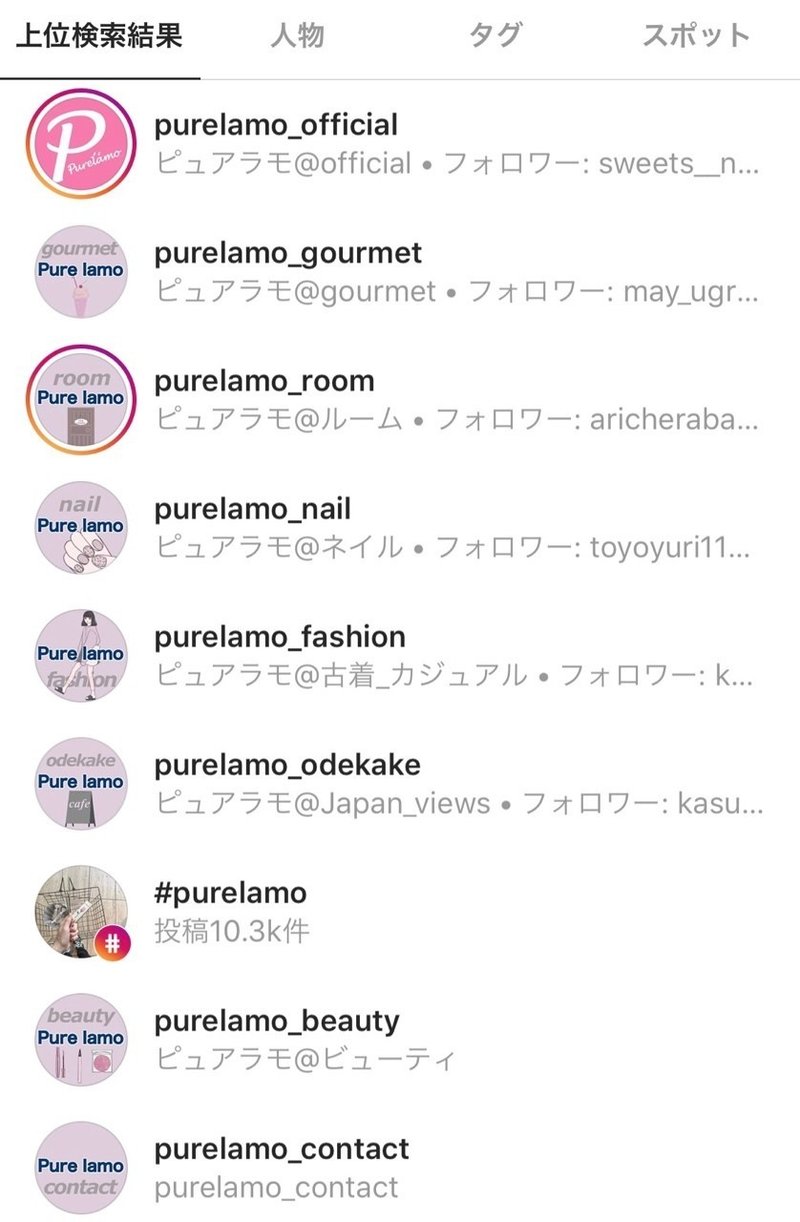Open the purelamo_contact result row
This screenshot has height=1222, width=800.
[281, 1149]
